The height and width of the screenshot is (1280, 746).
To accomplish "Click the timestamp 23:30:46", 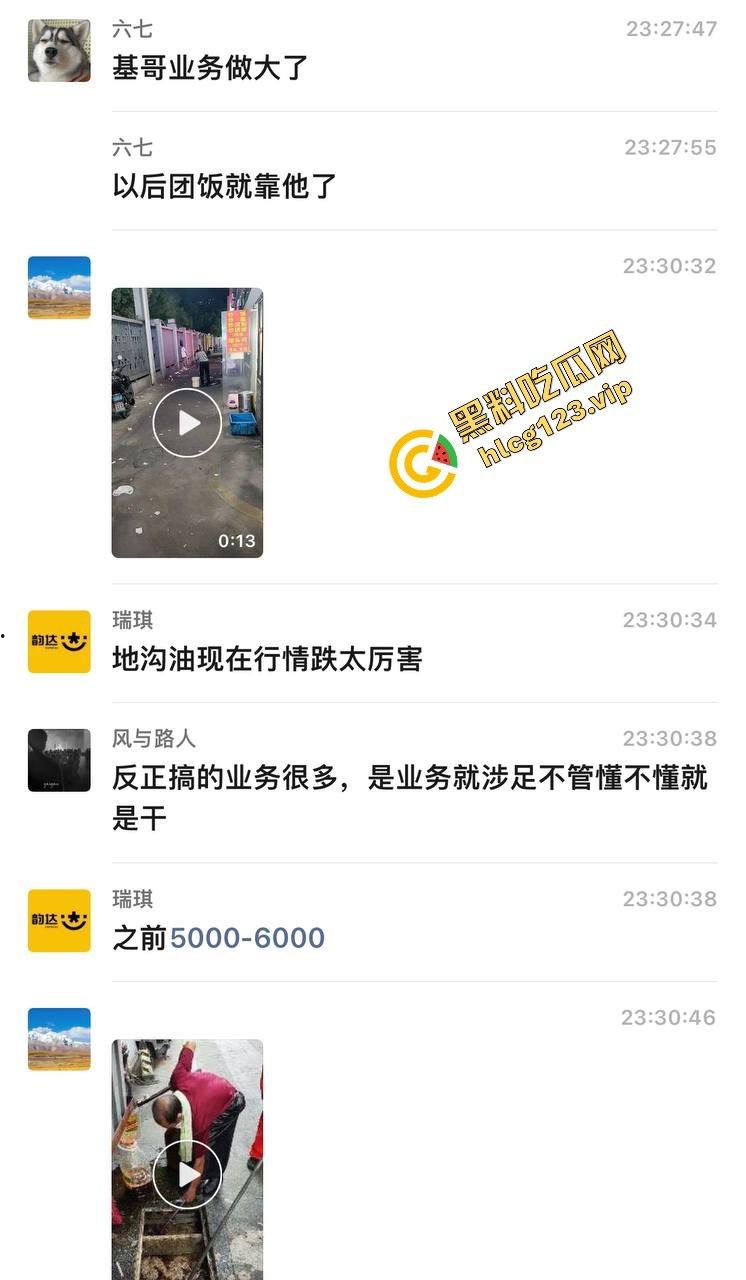I will (670, 1015).
